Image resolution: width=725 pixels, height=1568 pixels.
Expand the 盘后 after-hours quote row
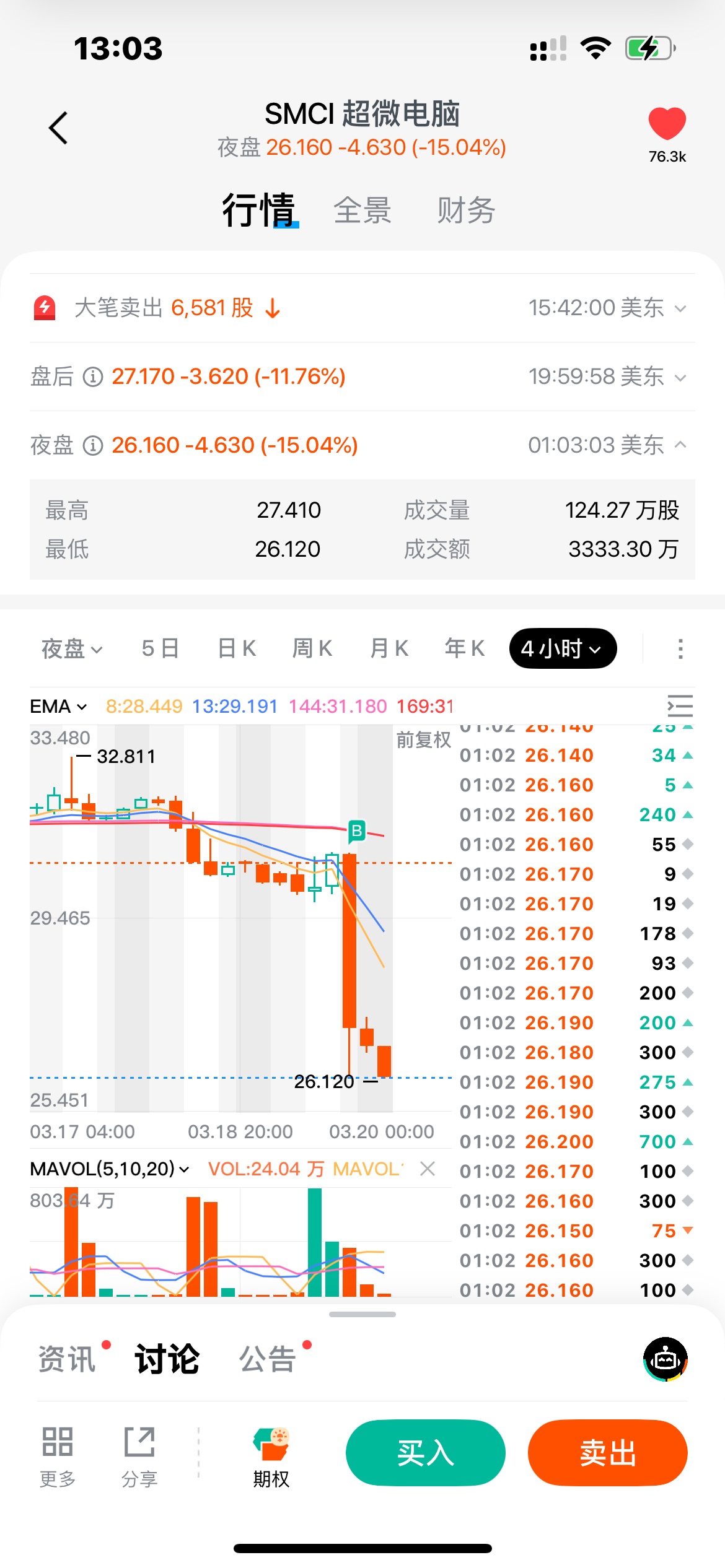tap(680, 377)
